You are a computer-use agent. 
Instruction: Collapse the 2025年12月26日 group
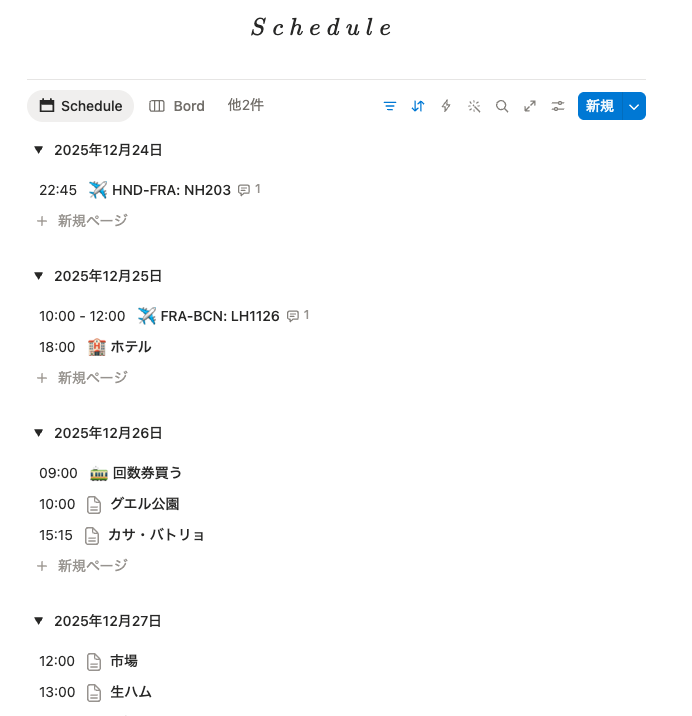click(38, 433)
